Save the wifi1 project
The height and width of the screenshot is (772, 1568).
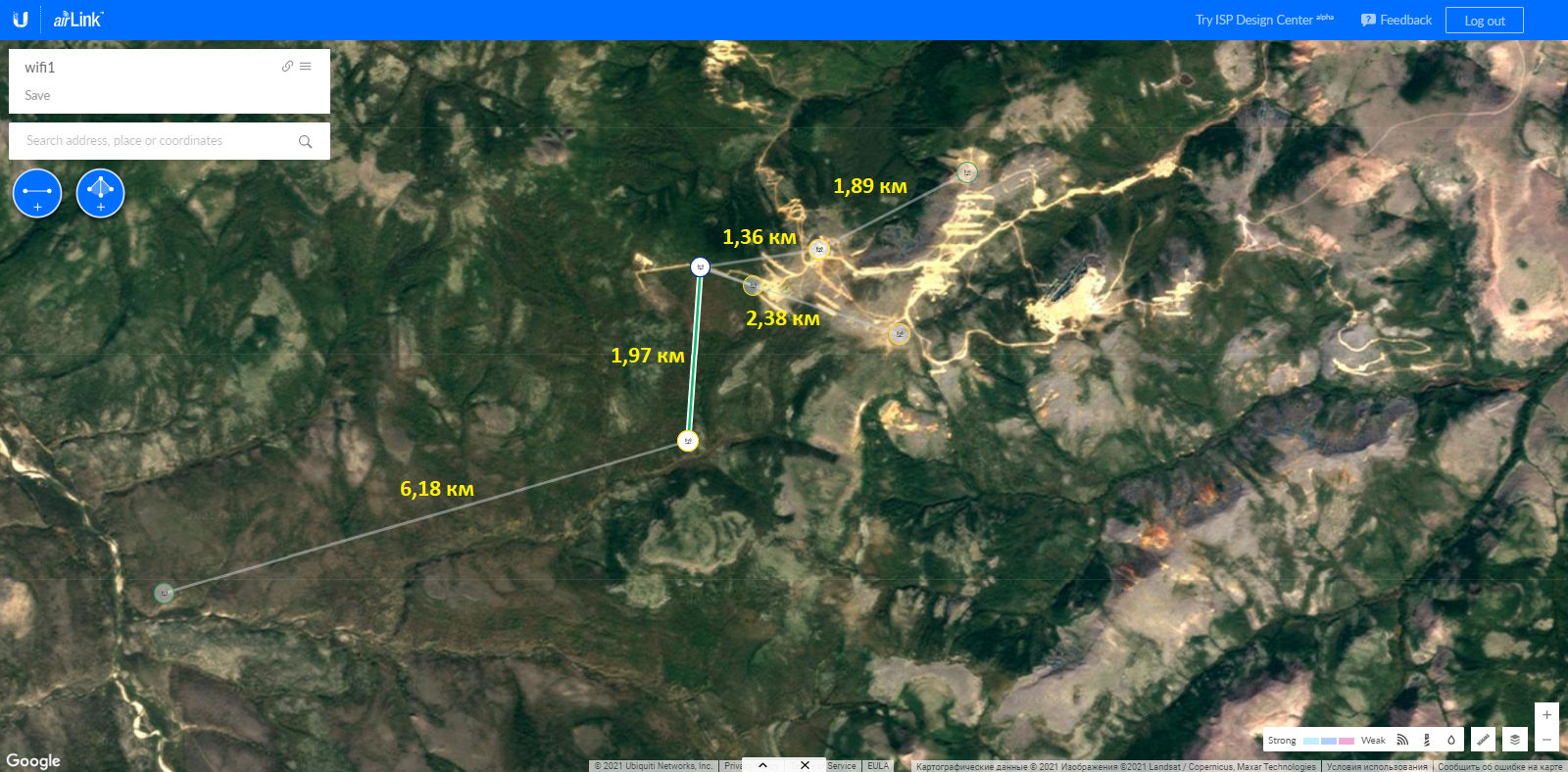(37, 95)
